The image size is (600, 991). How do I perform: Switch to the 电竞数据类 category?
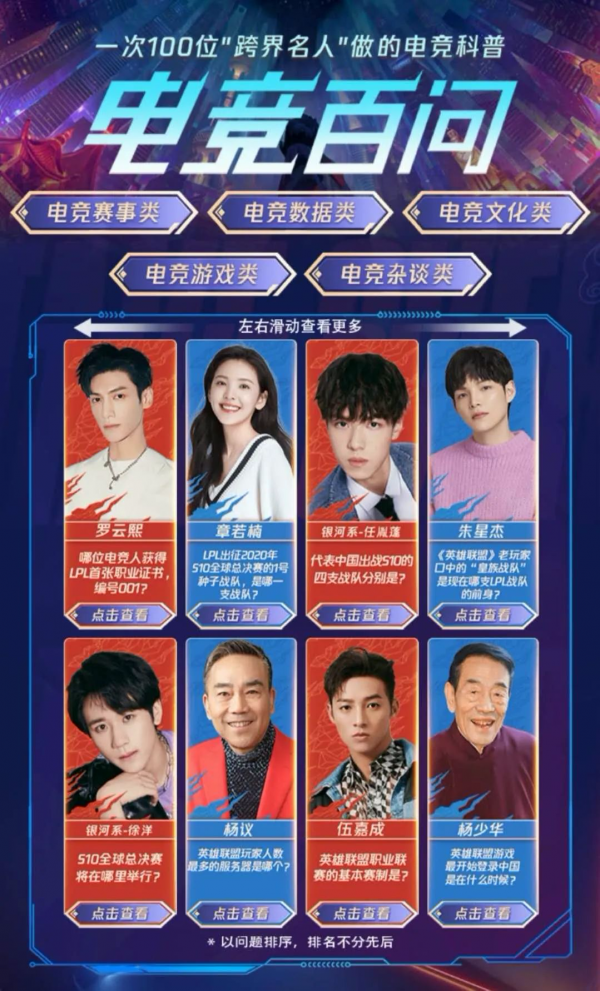pyautogui.click(x=300, y=213)
